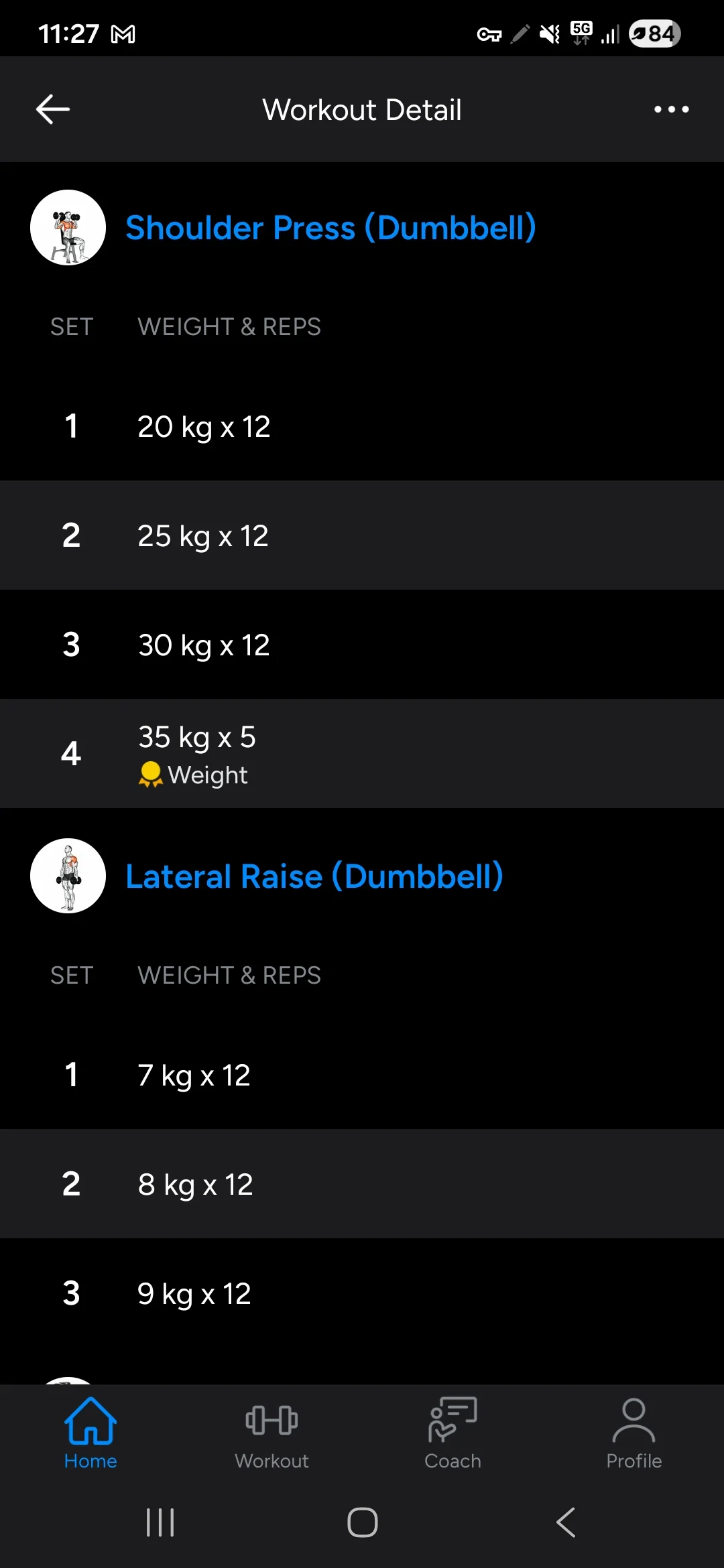Switch to the Profile tab
The image size is (724, 1568).
coord(633,1433)
